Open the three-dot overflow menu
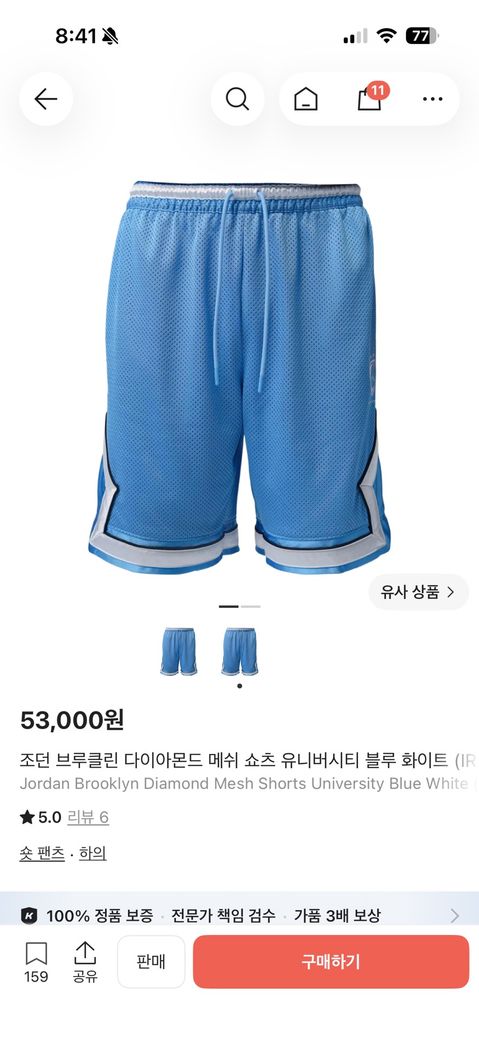Viewport: 479px width, 1040px height. (x=433, y=99)
